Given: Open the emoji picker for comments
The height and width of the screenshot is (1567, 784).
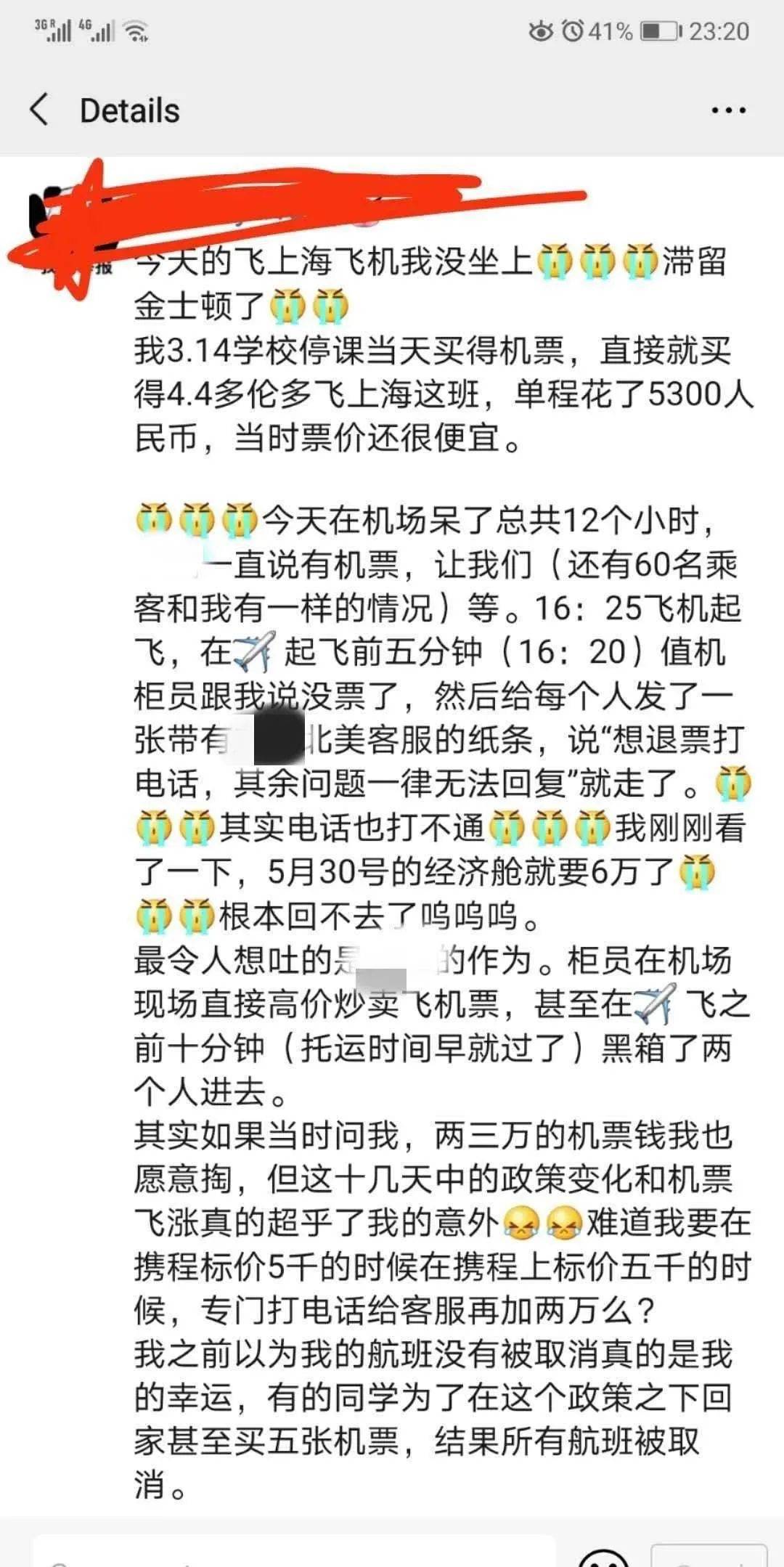Looking at the screenshot, I should point(604,1558).
